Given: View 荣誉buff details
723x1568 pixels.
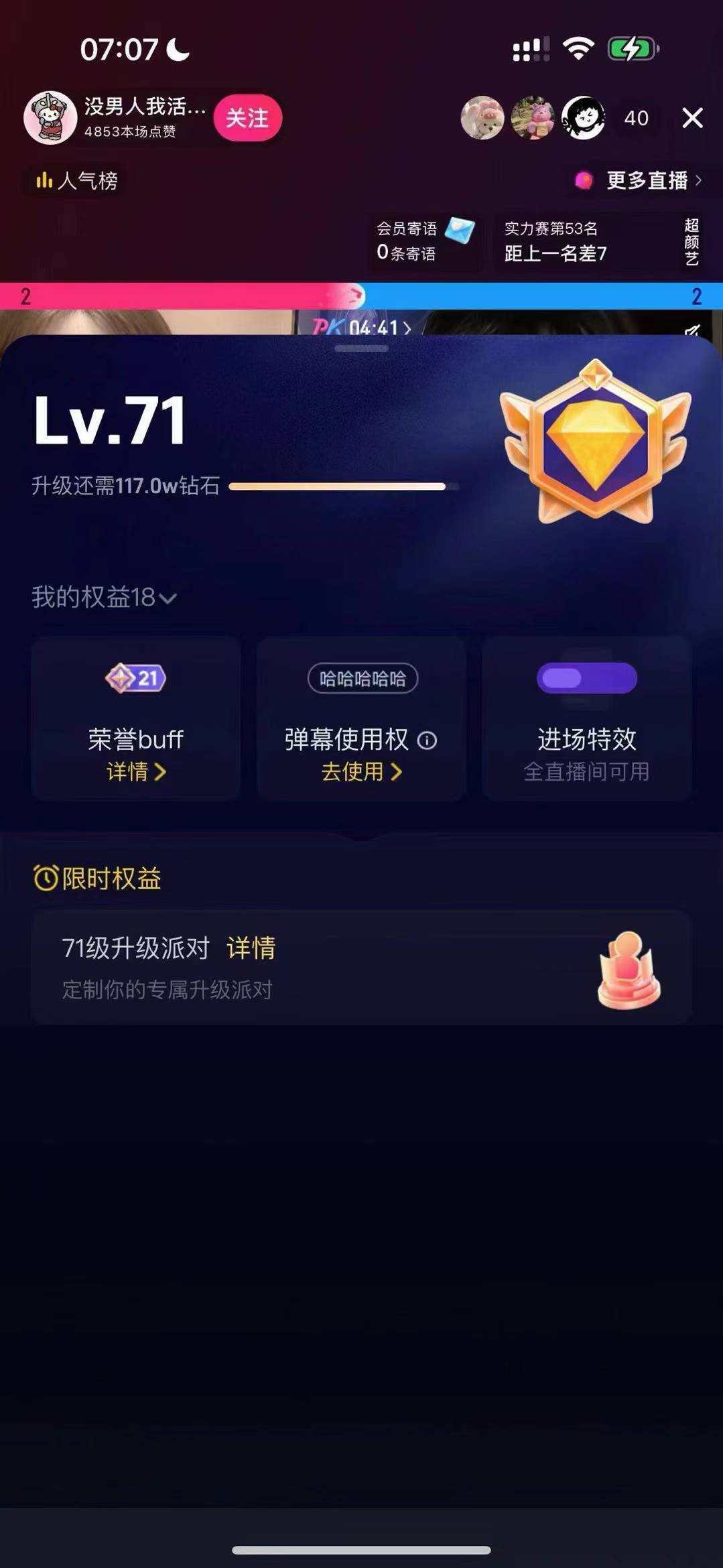Looking at the screenshot, I should pyautogui.click(x=136, y=772).
